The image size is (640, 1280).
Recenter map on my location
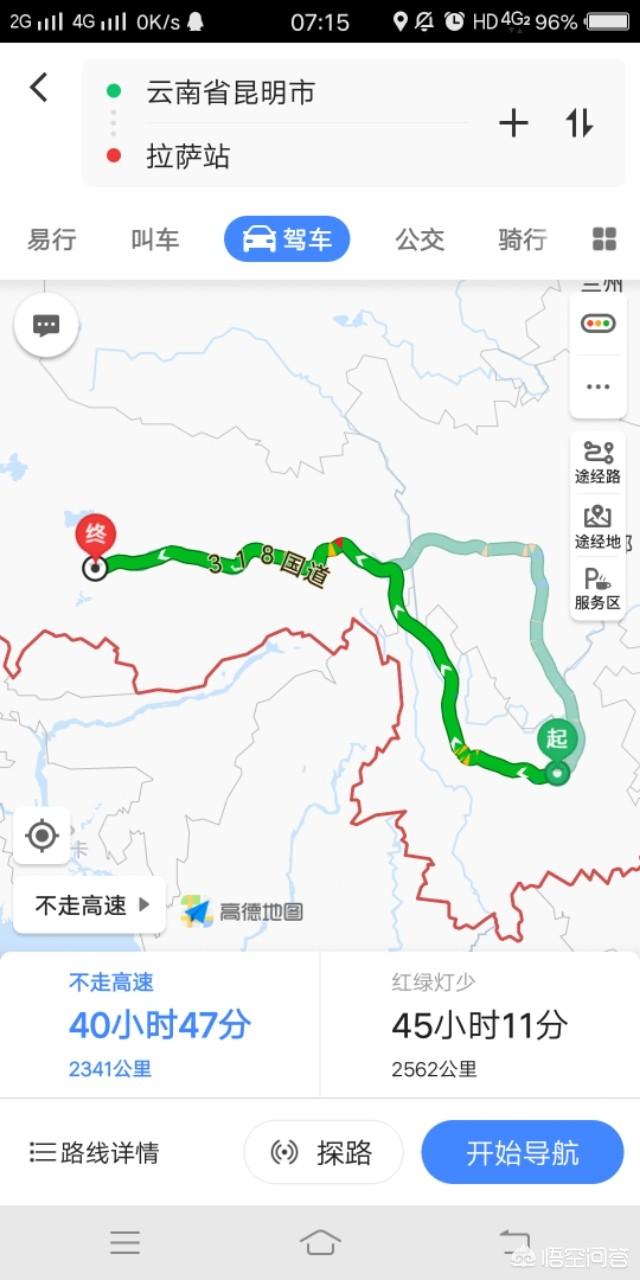pyautogui.click(x=42, y=836)
